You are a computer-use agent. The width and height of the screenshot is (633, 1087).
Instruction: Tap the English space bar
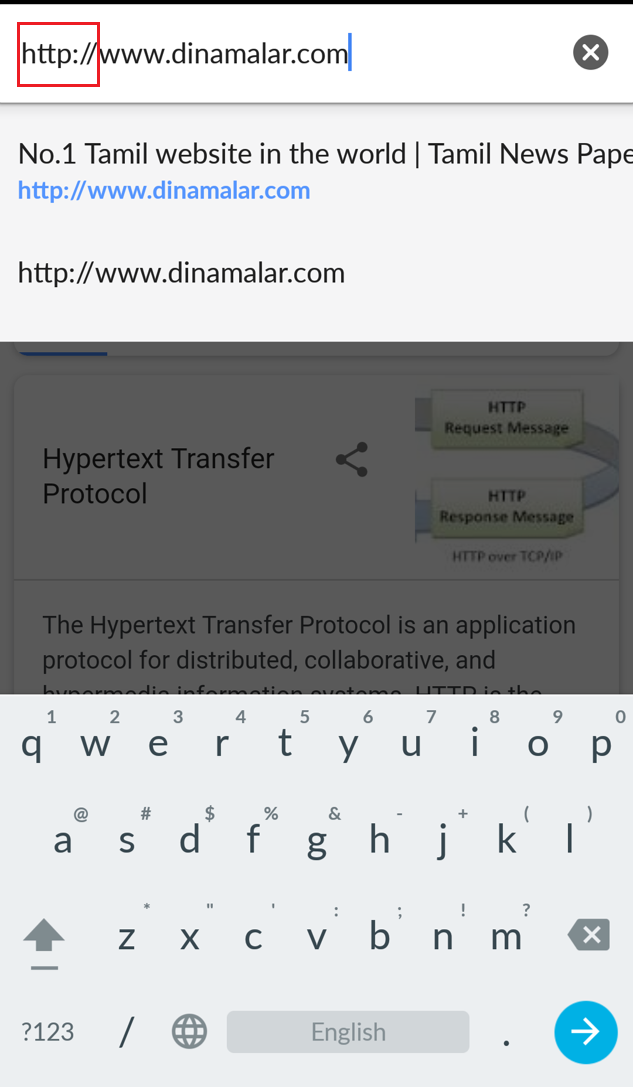coord(347,1032)
